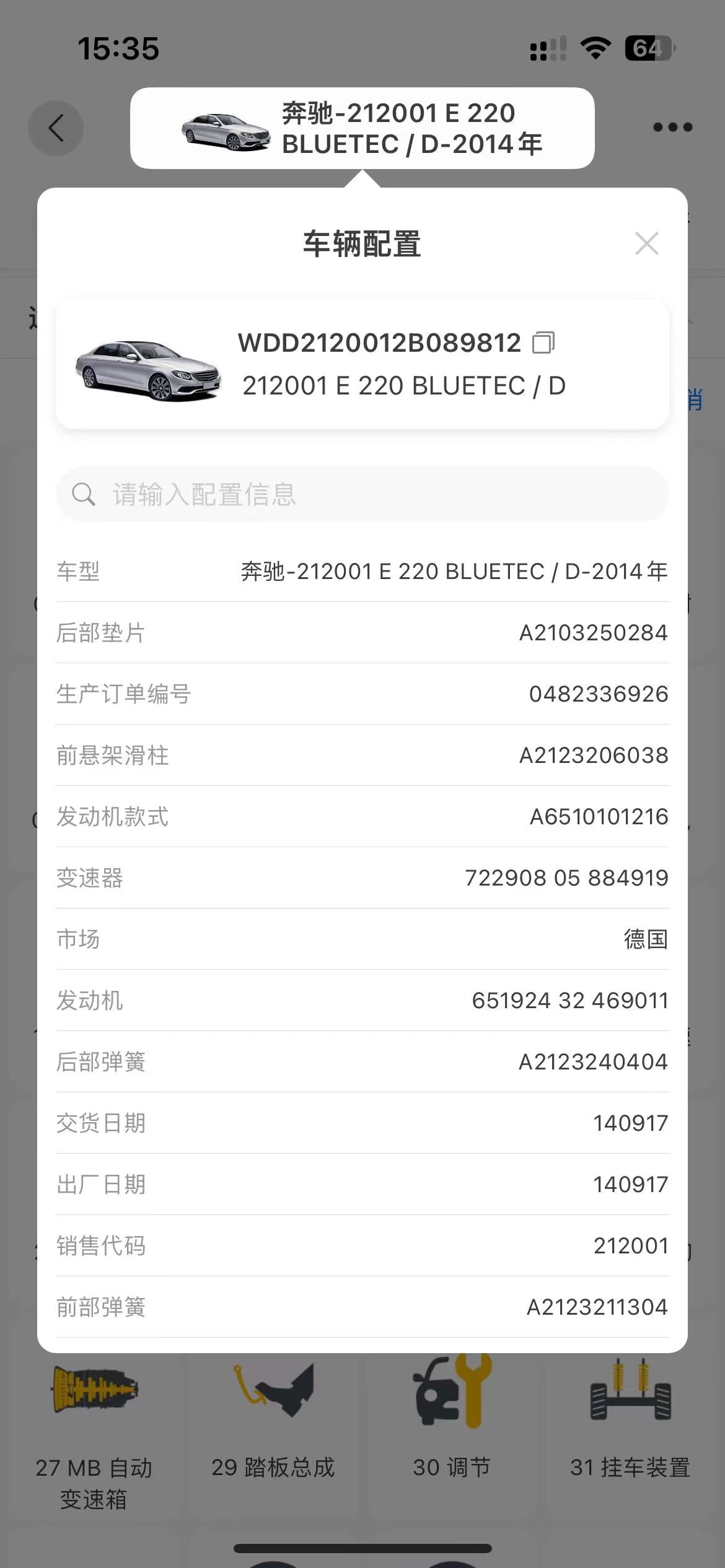Viewport: 725px width, 1568px height.
Task: Tap the 奔驰-212001 E 220 vehicle title pill
Action: pos(362,128)
